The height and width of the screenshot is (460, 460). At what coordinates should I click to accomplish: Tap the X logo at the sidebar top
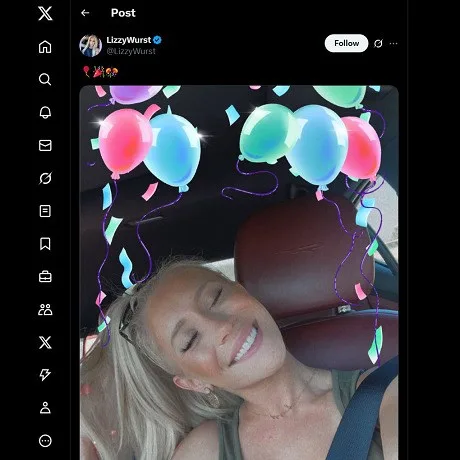pos(45,14)
